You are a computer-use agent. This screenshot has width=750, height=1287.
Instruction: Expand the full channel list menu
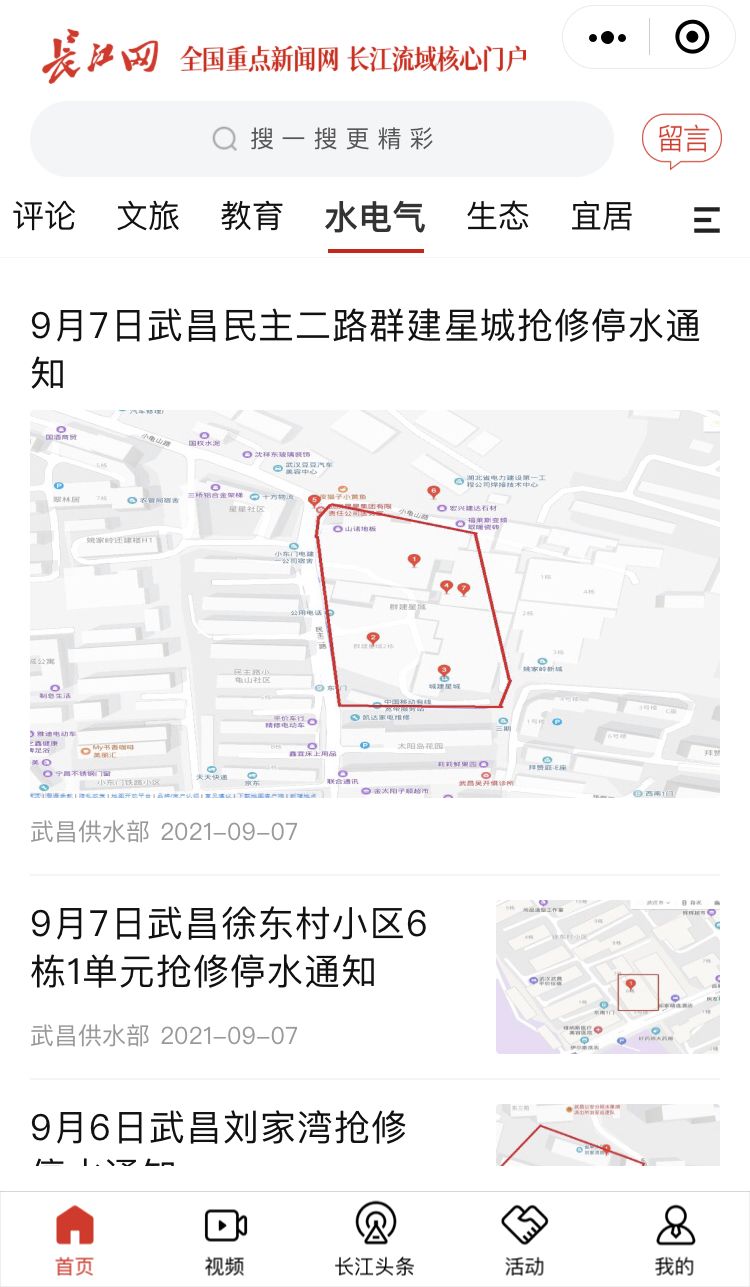click(x=707, y=219)
